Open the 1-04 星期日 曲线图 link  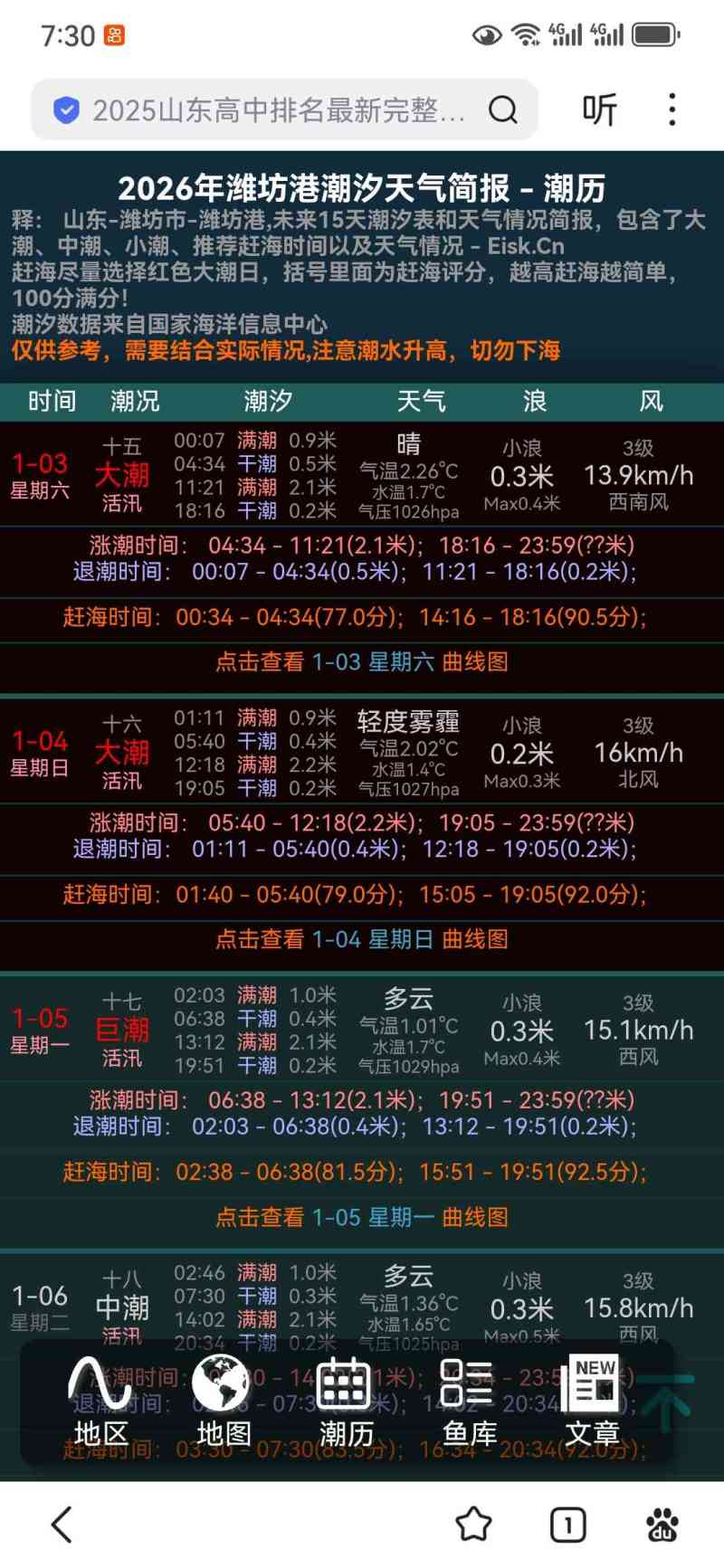[x=361, y=939]
